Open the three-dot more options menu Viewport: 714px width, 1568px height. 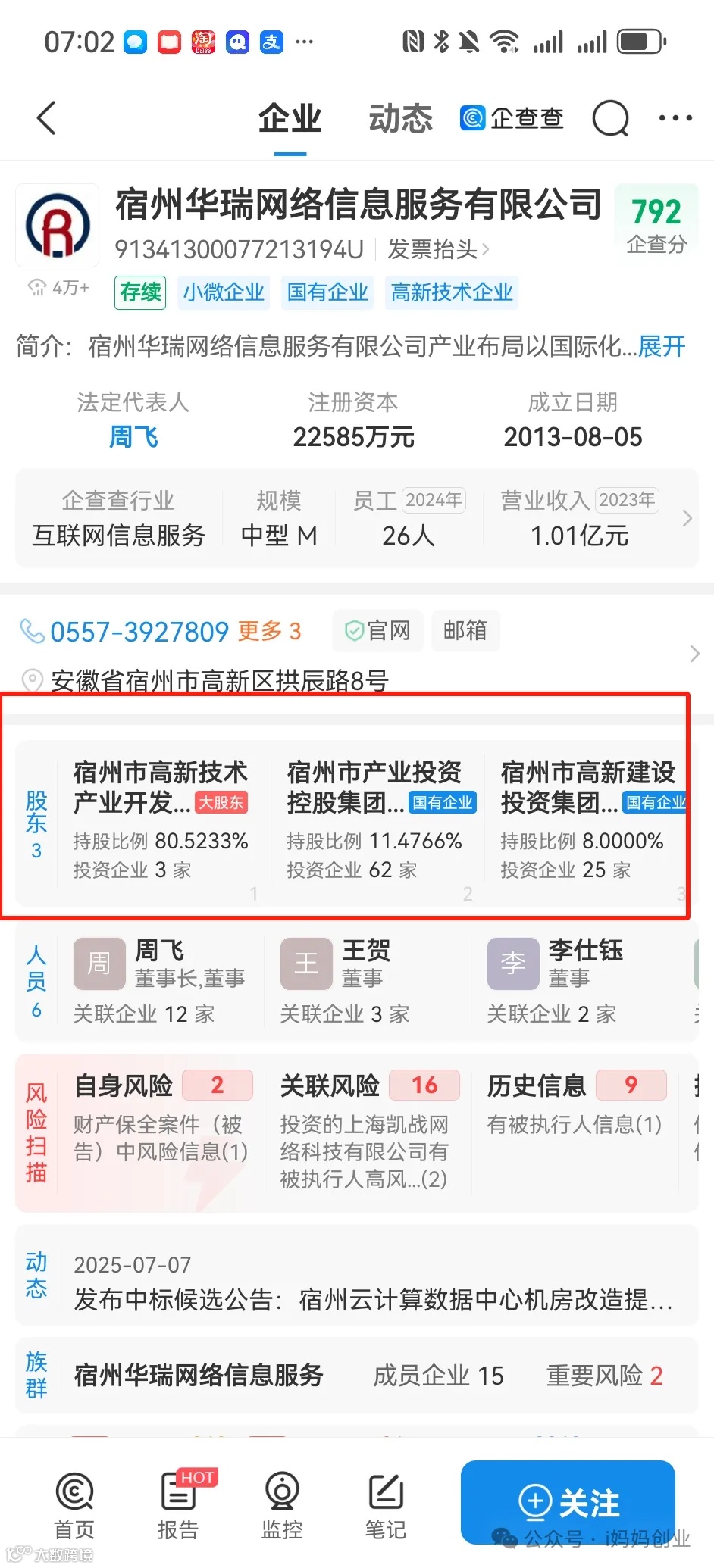pos(675,118)
